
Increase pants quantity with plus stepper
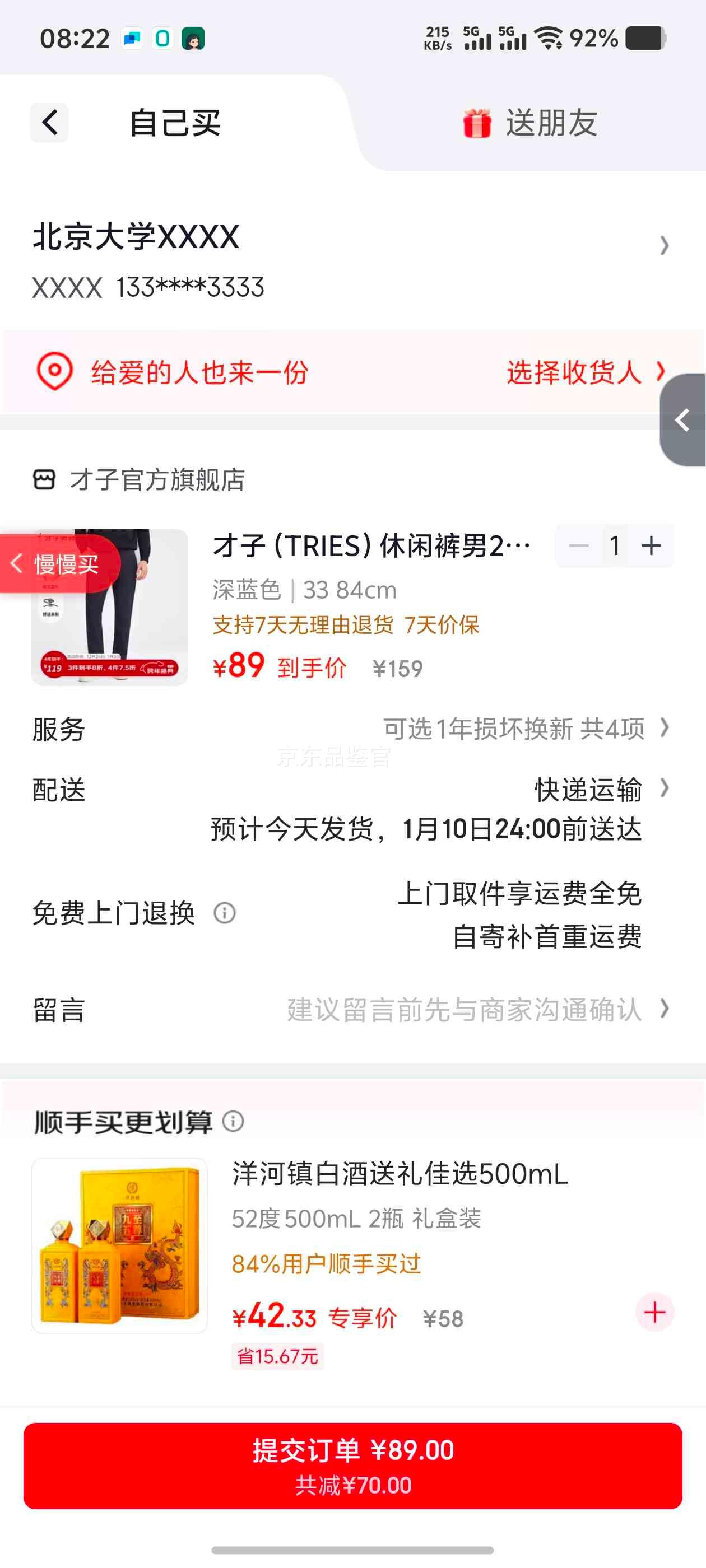pyautogui.click(x=650, y=546)
